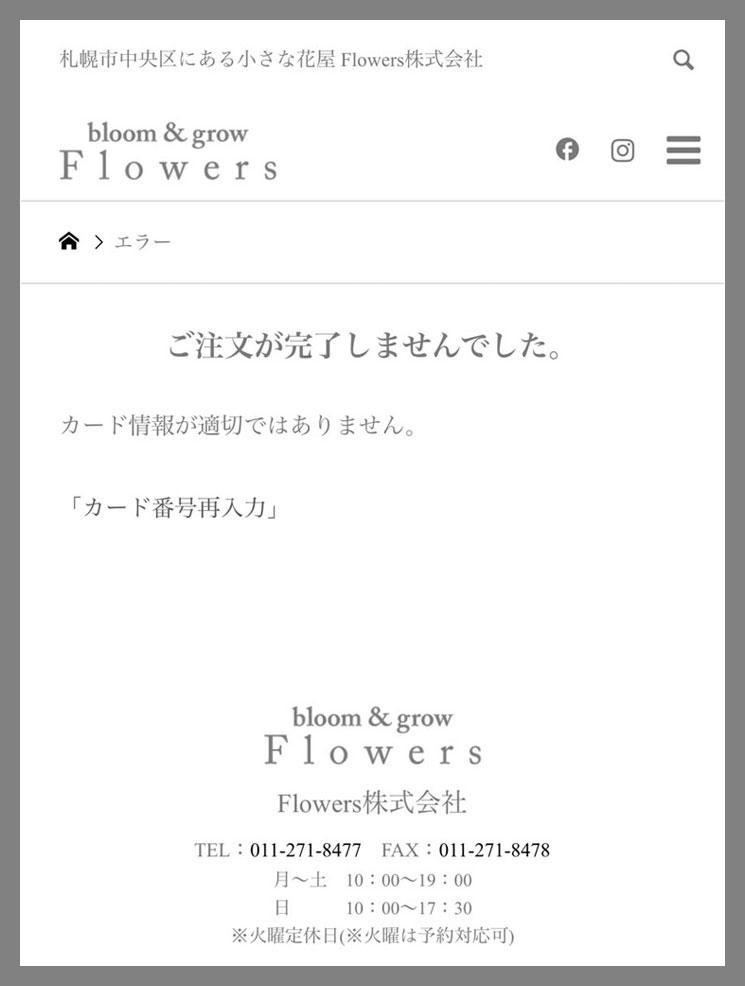Tap the カード番号再入力 link

174,507
